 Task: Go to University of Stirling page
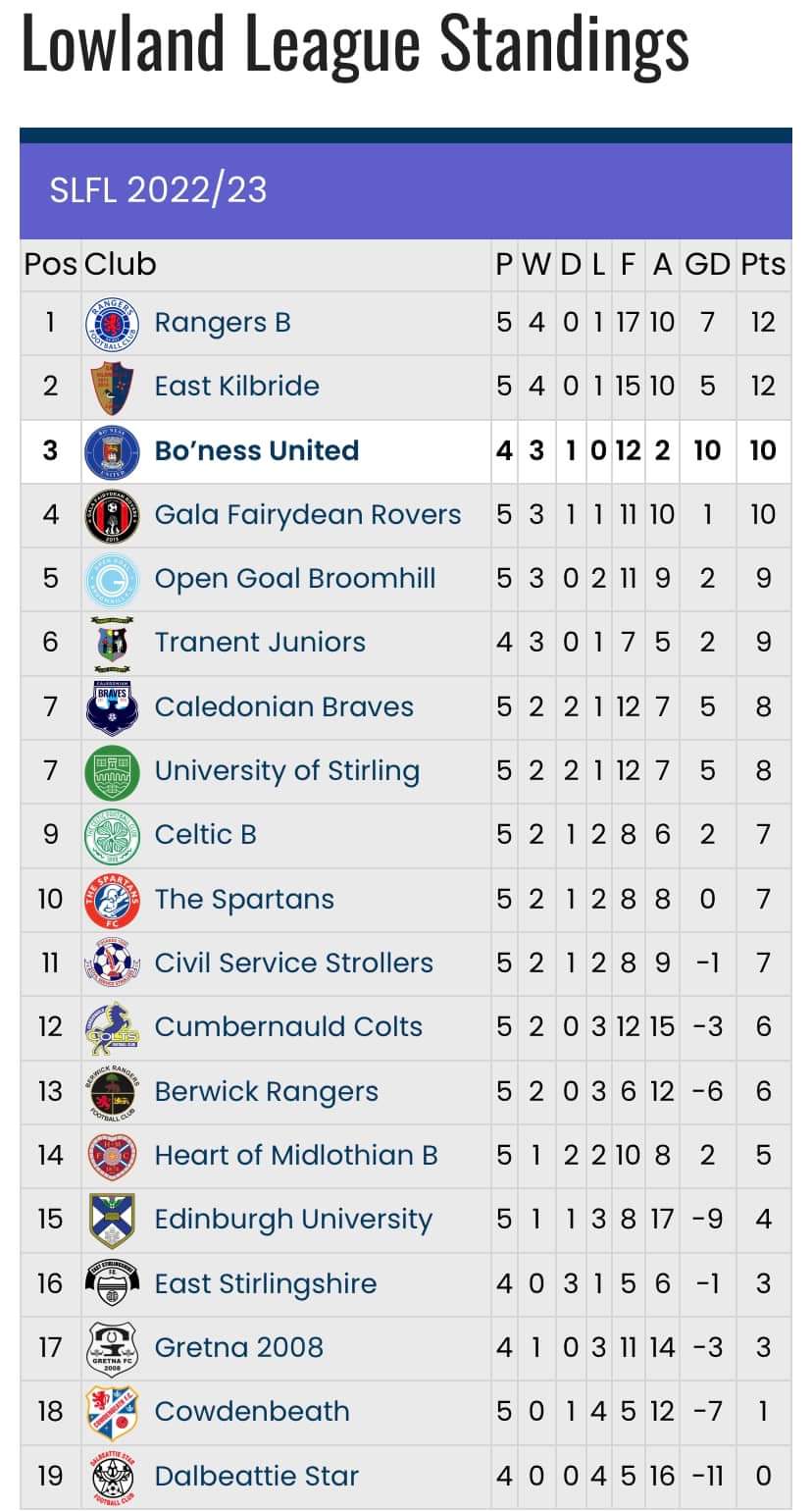coord(287,771)
